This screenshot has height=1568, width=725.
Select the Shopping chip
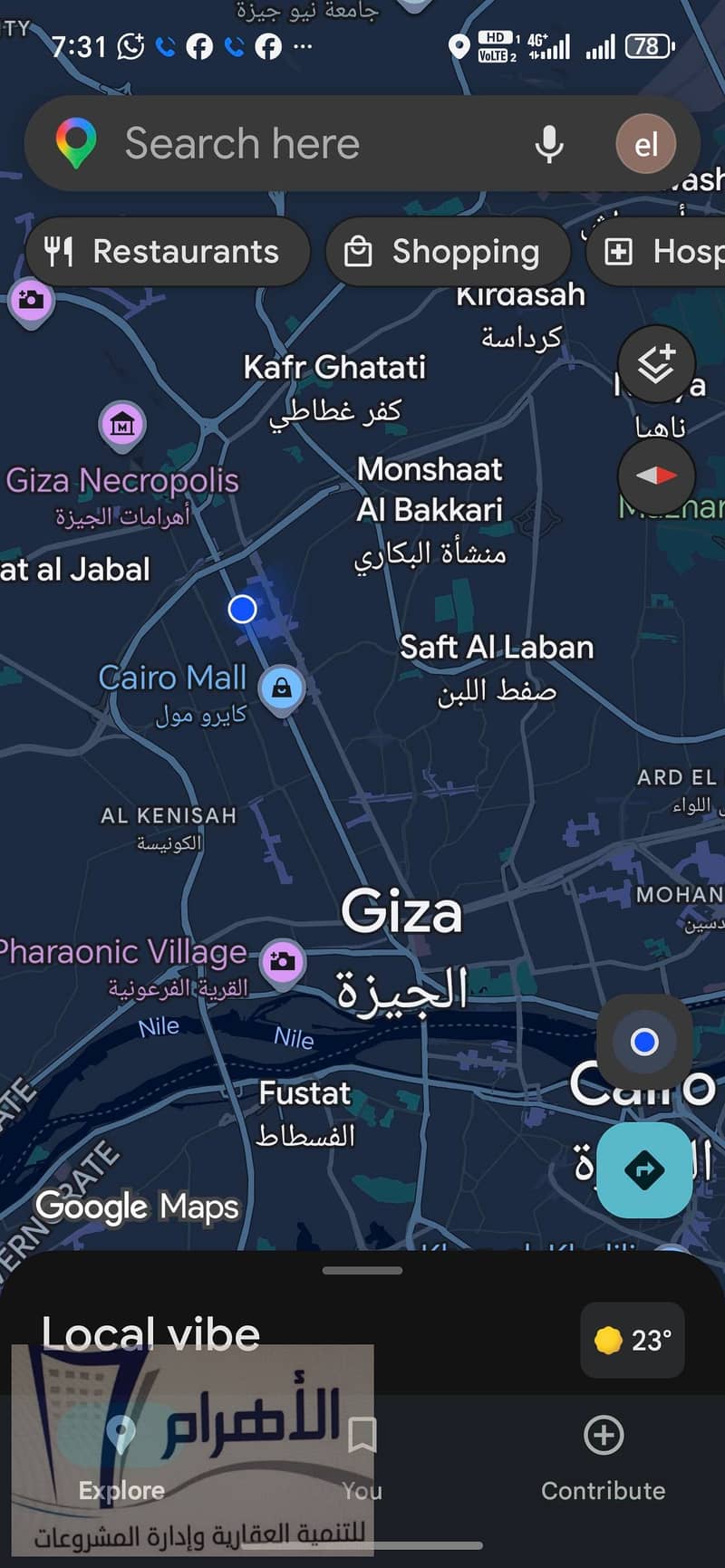[448, 252]
